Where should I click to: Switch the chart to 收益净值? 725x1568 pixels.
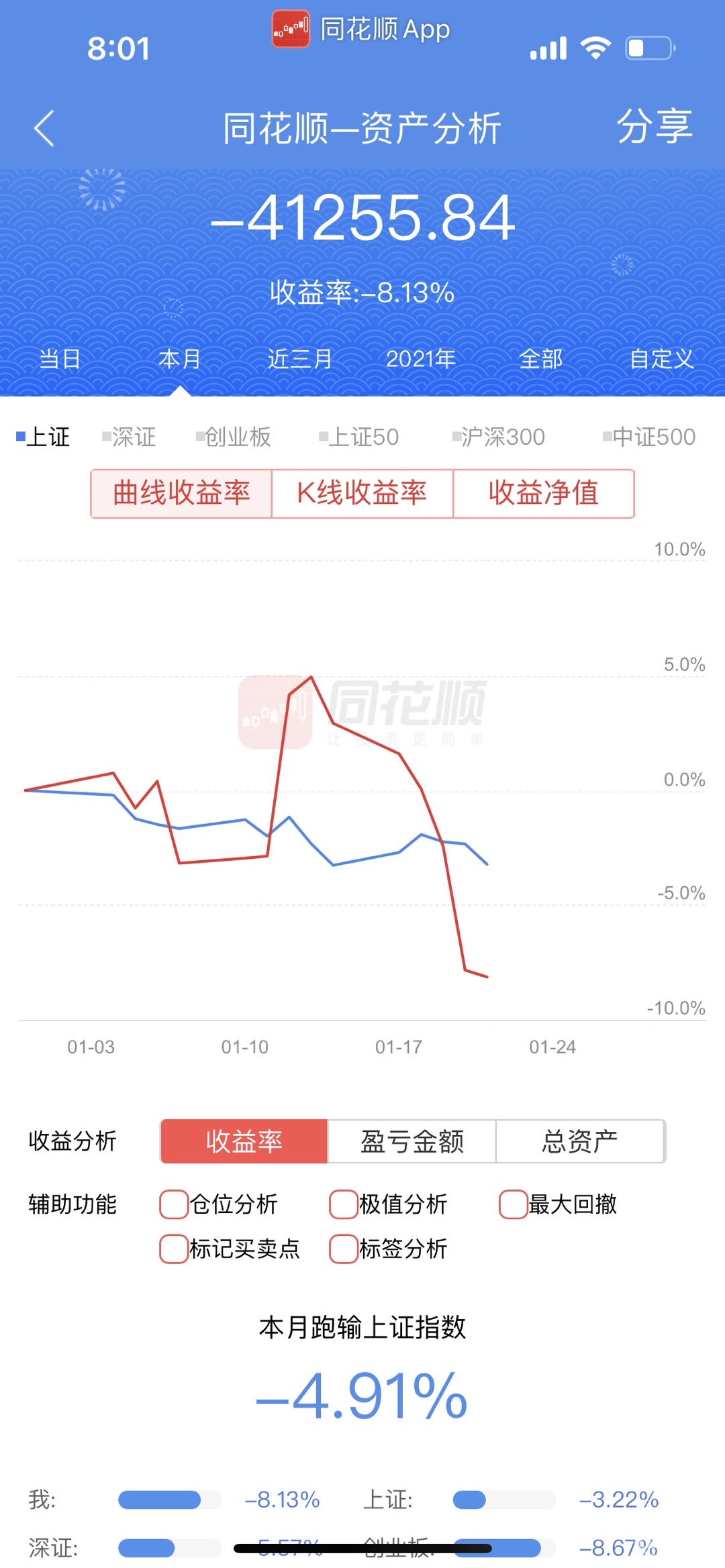tap(543, 494)
